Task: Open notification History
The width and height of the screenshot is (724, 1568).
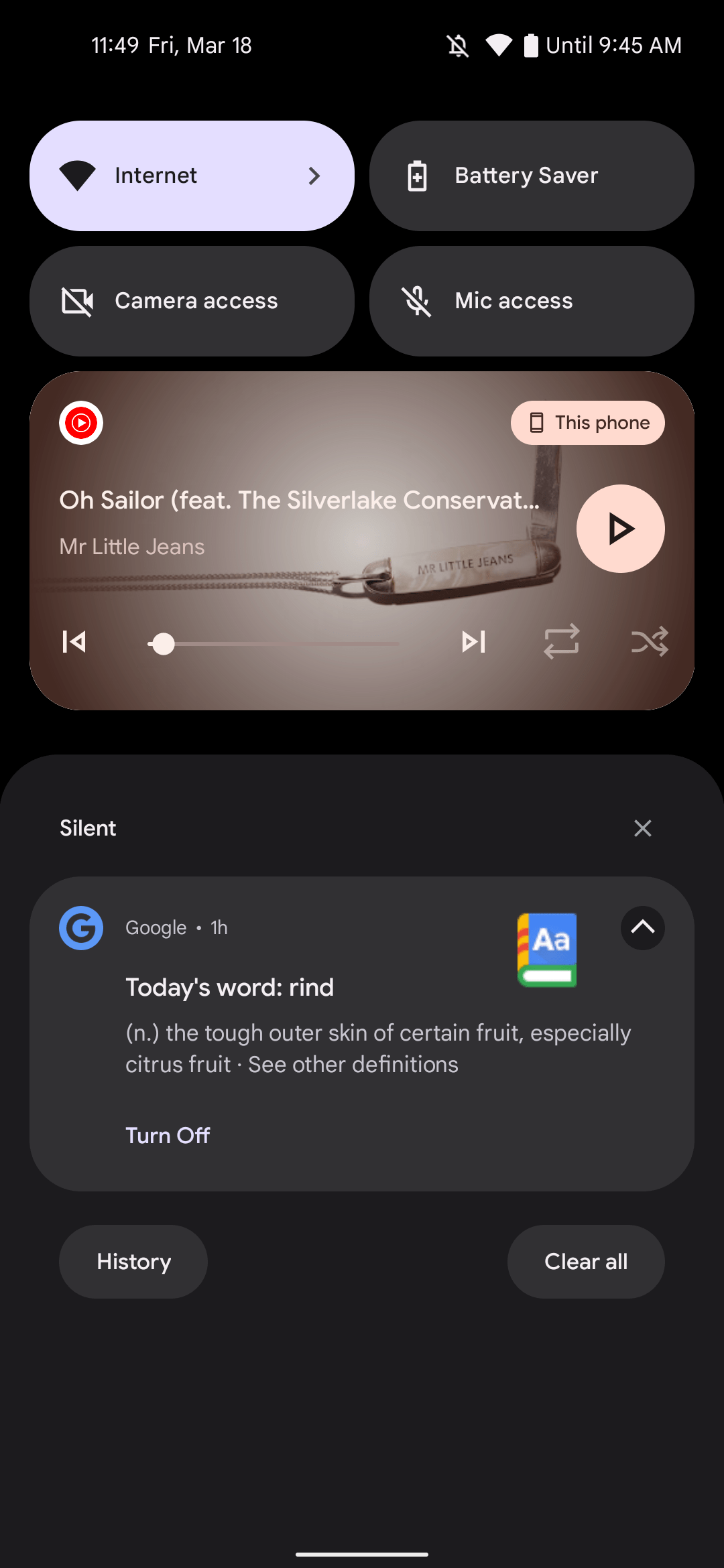Action: tap(133, 1262)
